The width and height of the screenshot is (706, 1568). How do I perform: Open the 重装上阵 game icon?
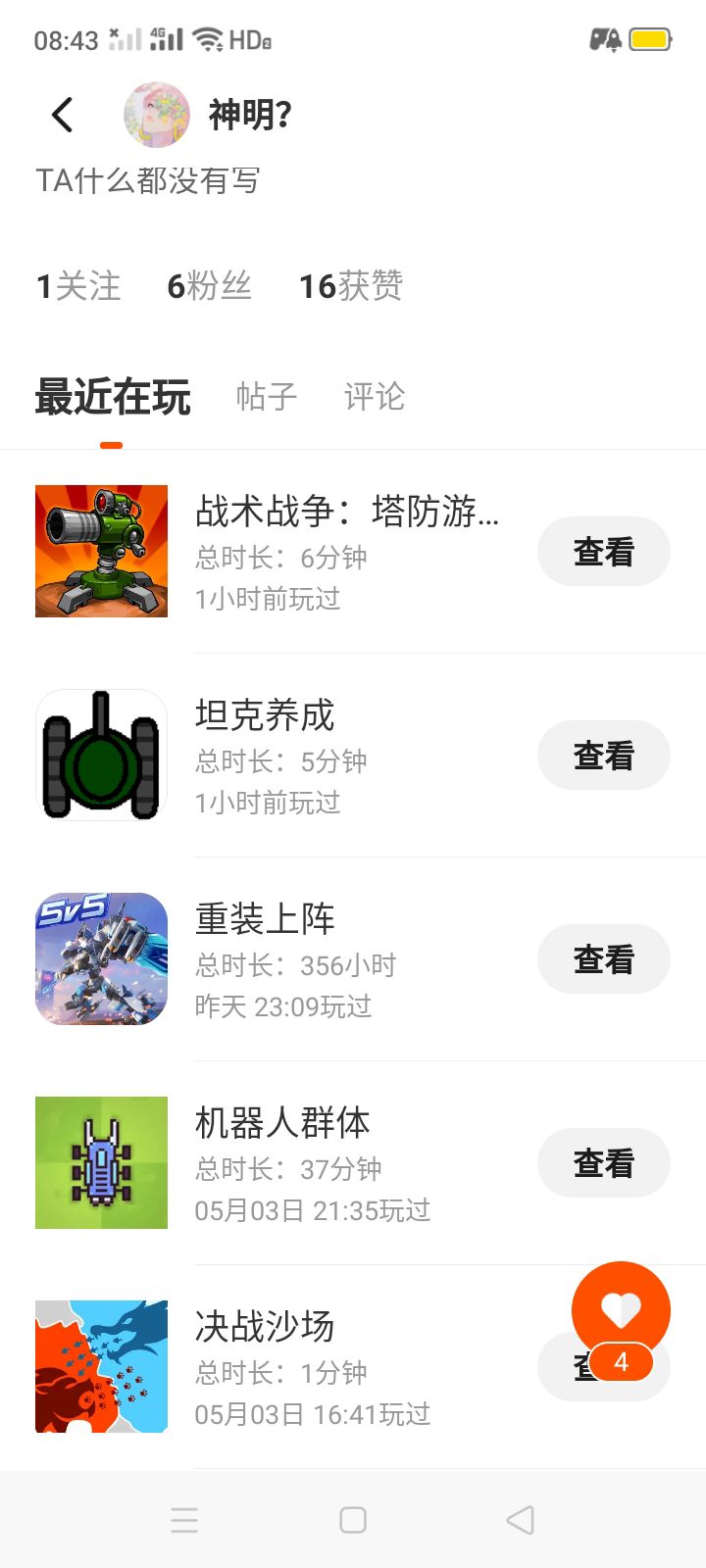click(x=102, y=959)
